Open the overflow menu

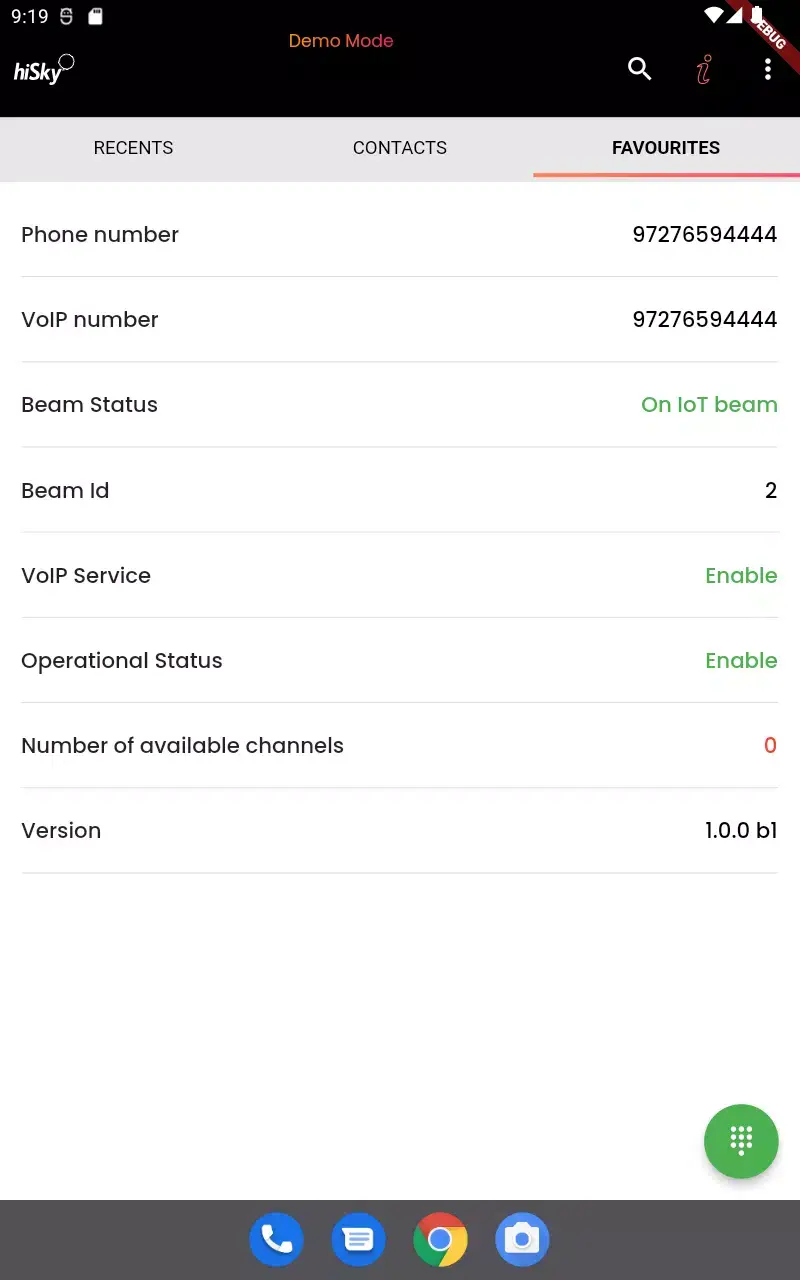pyautogui.click(x=768, y=69)
